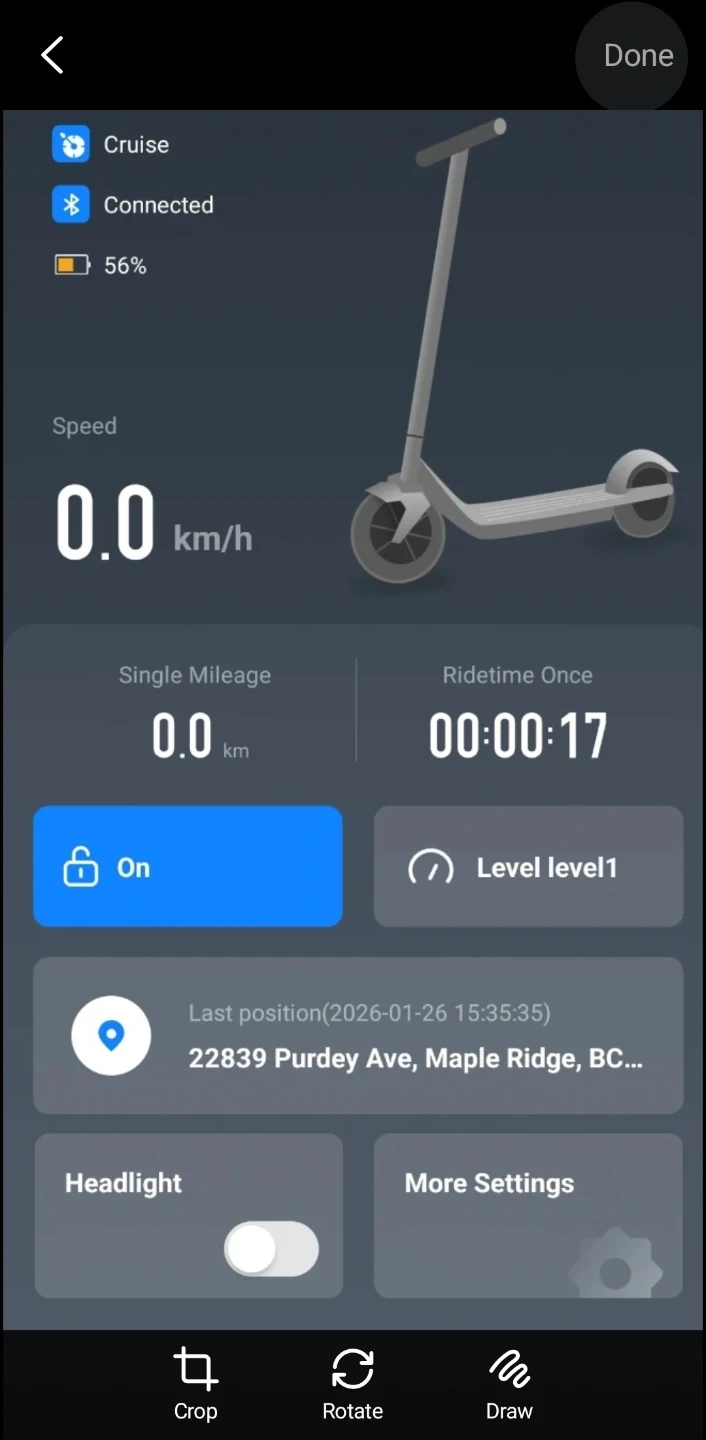Go back from the screenshot editor
The width and height of the screenshot is (706, 1440).
[x=52, y=56]
